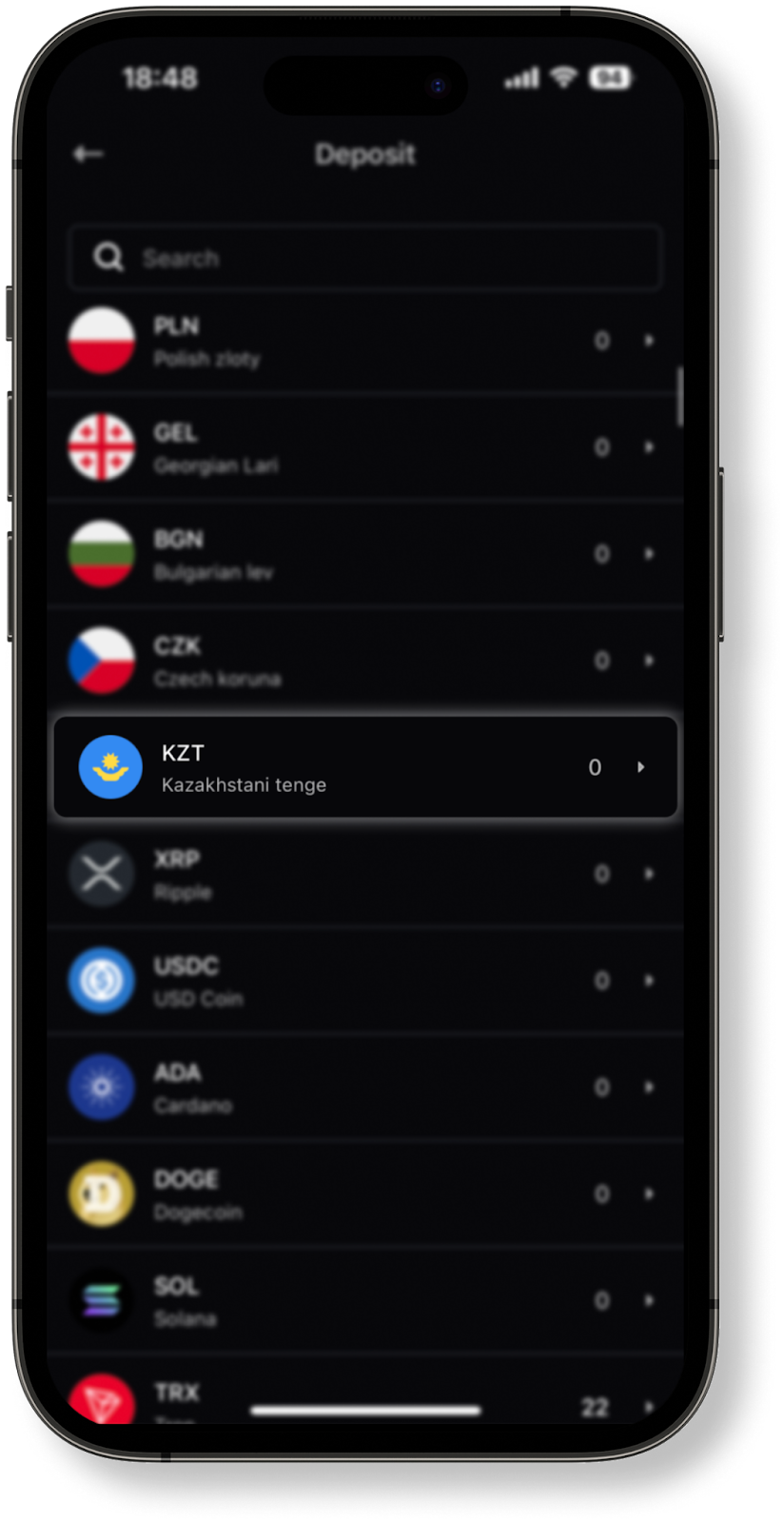Select PLN Polish zloty
Screen dimensions: 784x1523
click(x=365, y=341)
